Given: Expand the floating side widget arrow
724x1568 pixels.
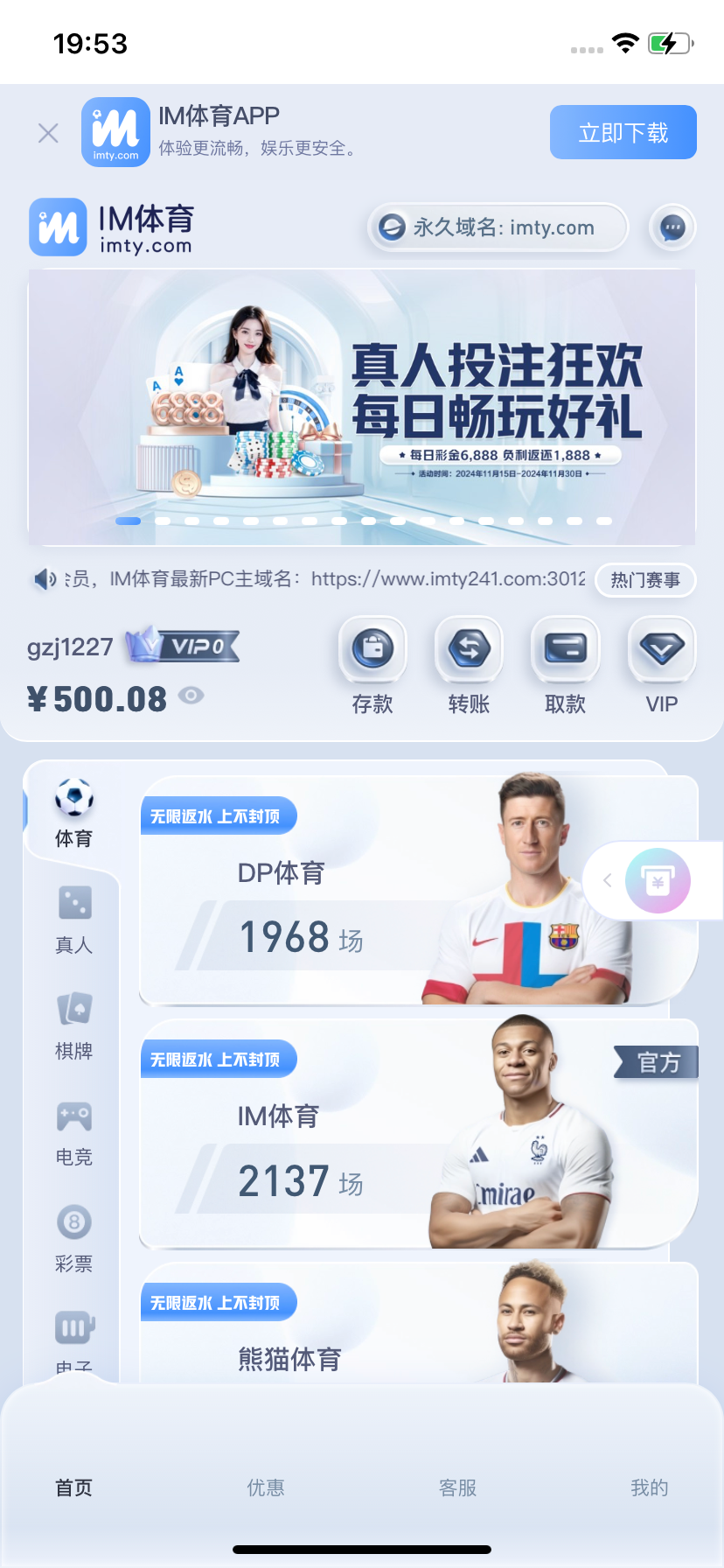Looking at the screenshot, I should coord(608,881).
